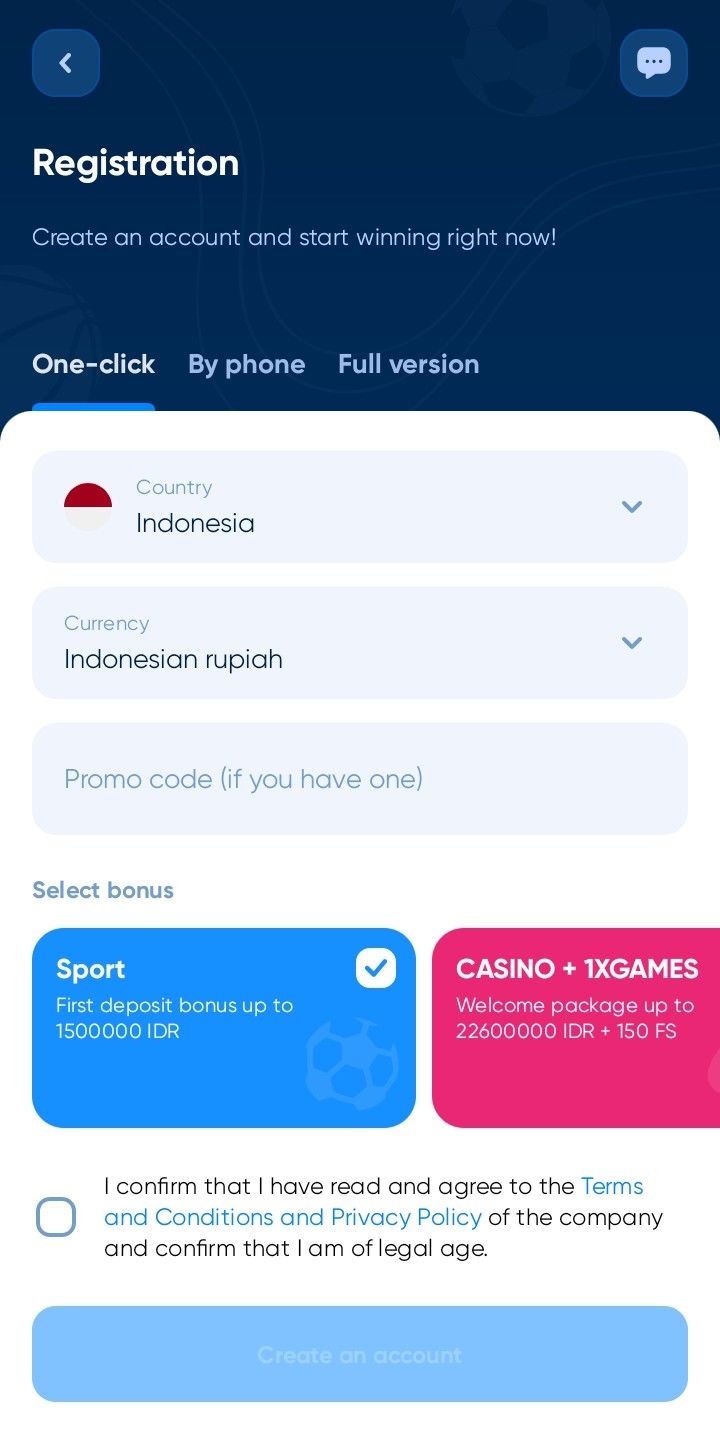The width and height of the screenshot is (720, 1444).
Task: Expand the Country dropdown showing Indonesia
Action: [360, 507]
